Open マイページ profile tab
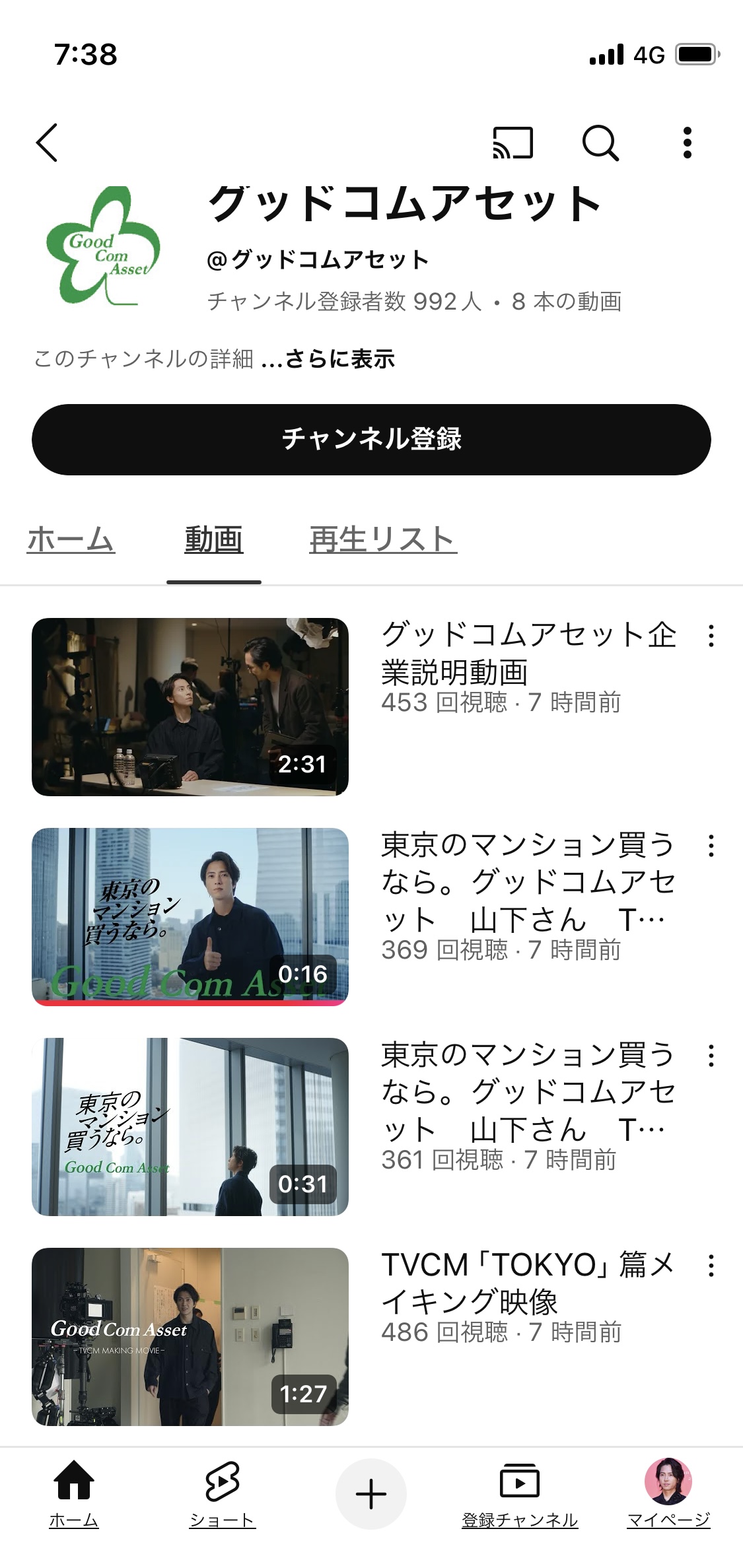This screenshot has width=743, height=1568. (x=668, y=1495)
